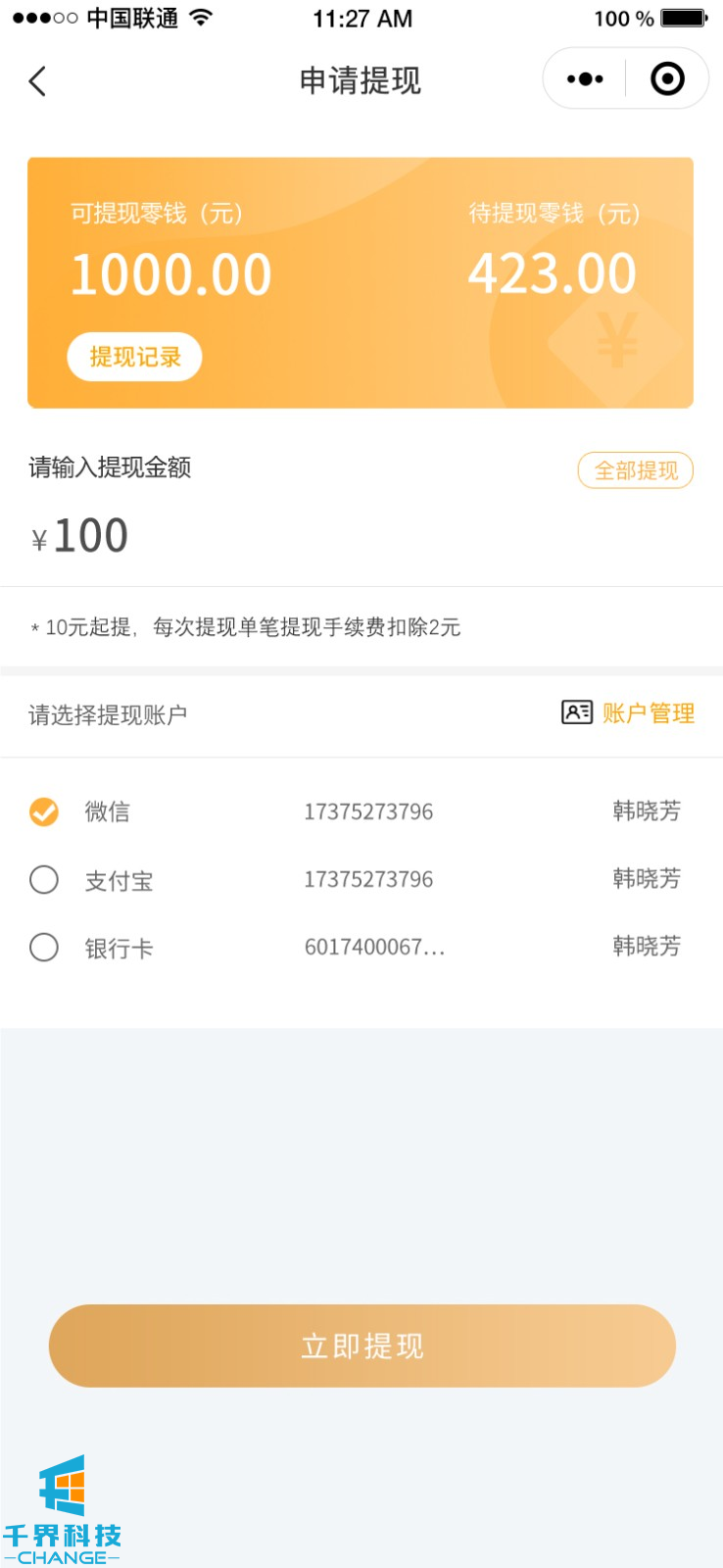The height and width of the screenshot is (1568, 723).
Task: Submit with the 立即提现 button
Action: point(362,1346)
